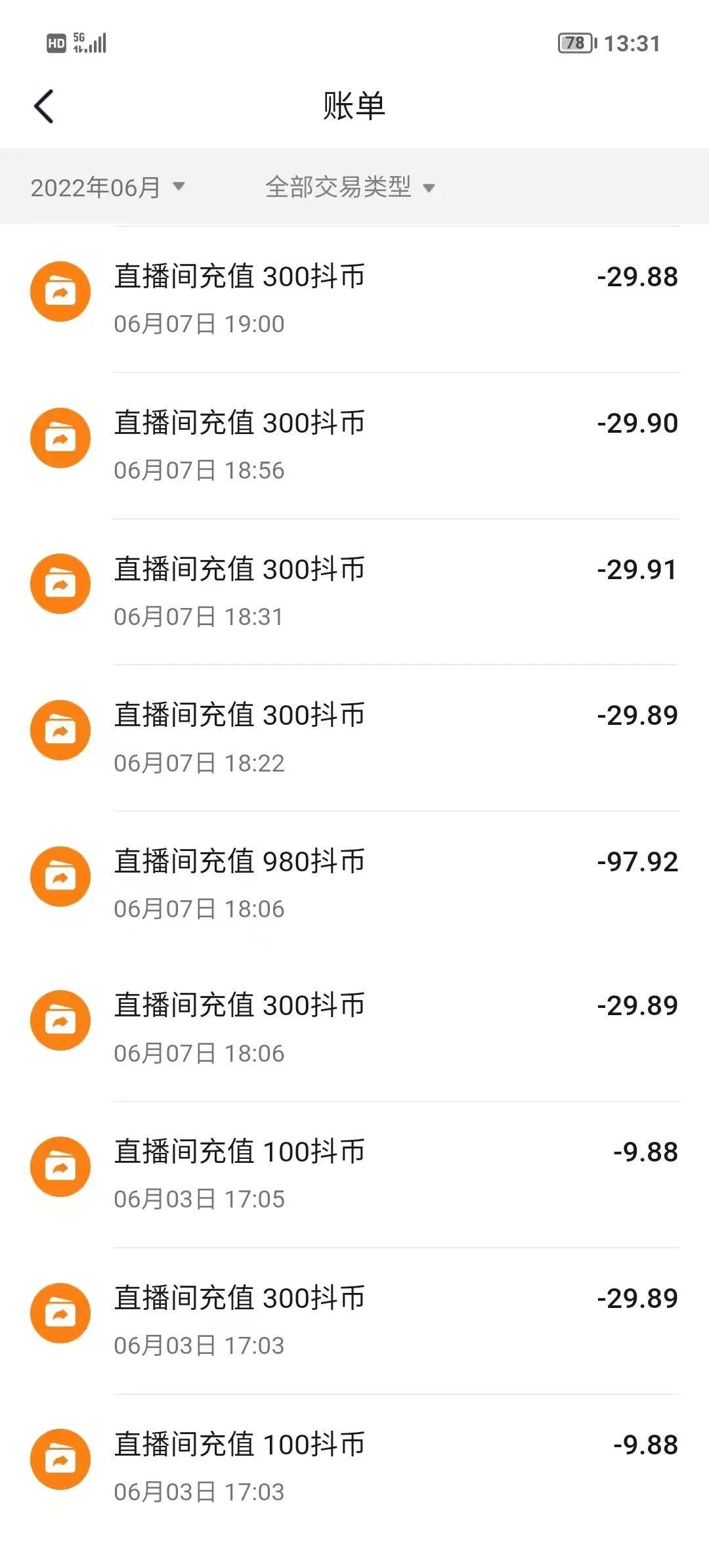Open the -29.91 bill entry
Viewport: 709px width, 1568px height.
click(x=354, y=592)
